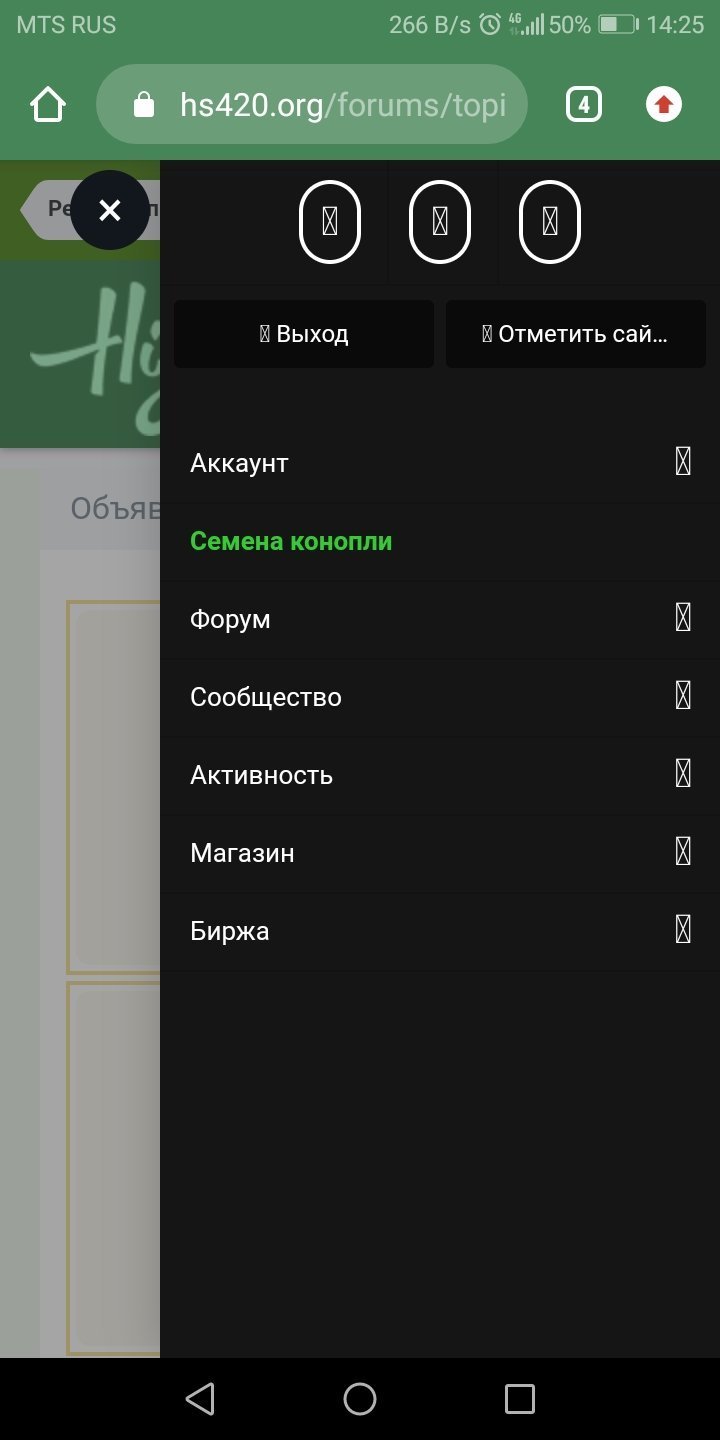Open the browser tab switcher showing 4
Screen dimensions: 720x1440
pyautogui.click(x=584, y=104)
